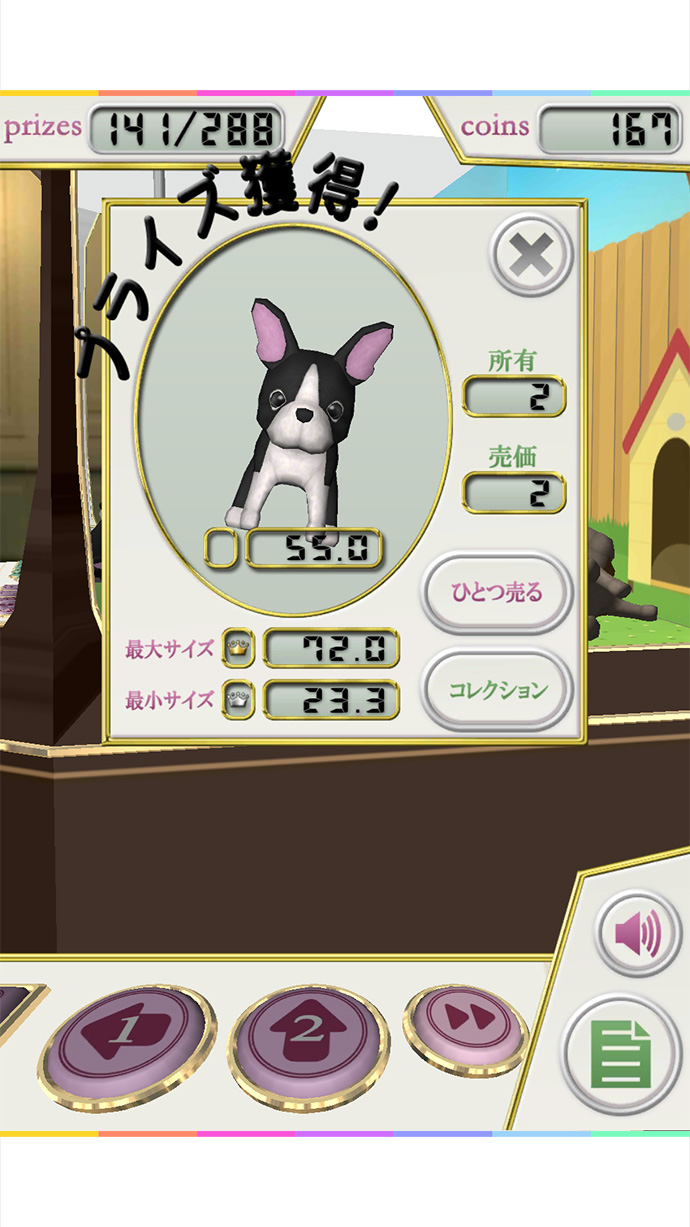Tap crane control button 2

point(309,1032)
